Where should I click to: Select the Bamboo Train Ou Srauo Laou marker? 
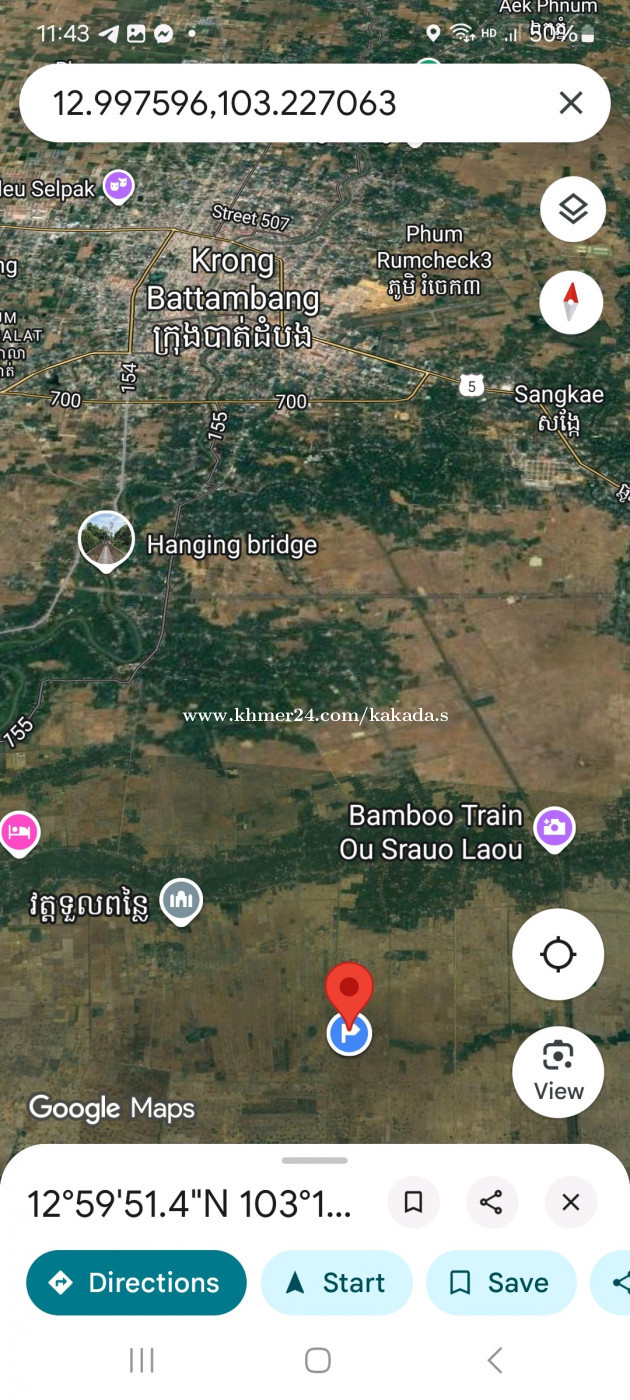coord(553,828)
